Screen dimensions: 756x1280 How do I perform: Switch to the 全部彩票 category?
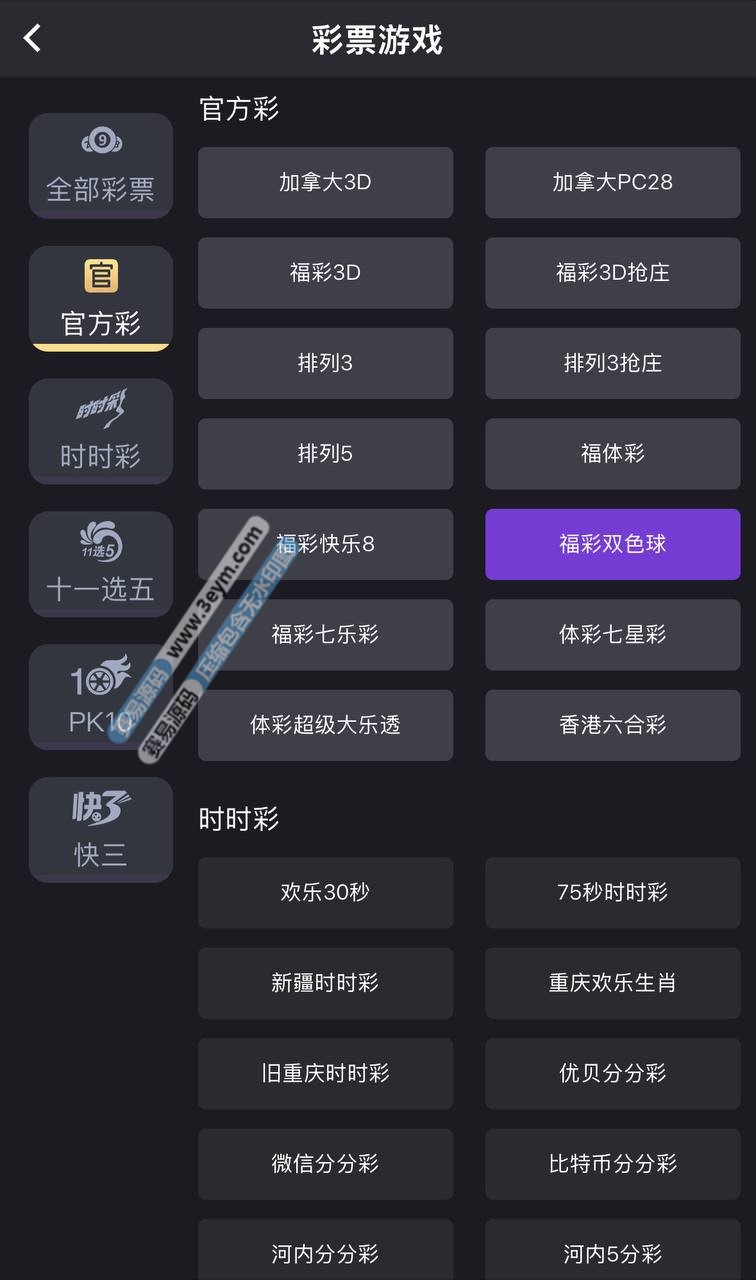point(101,166)
